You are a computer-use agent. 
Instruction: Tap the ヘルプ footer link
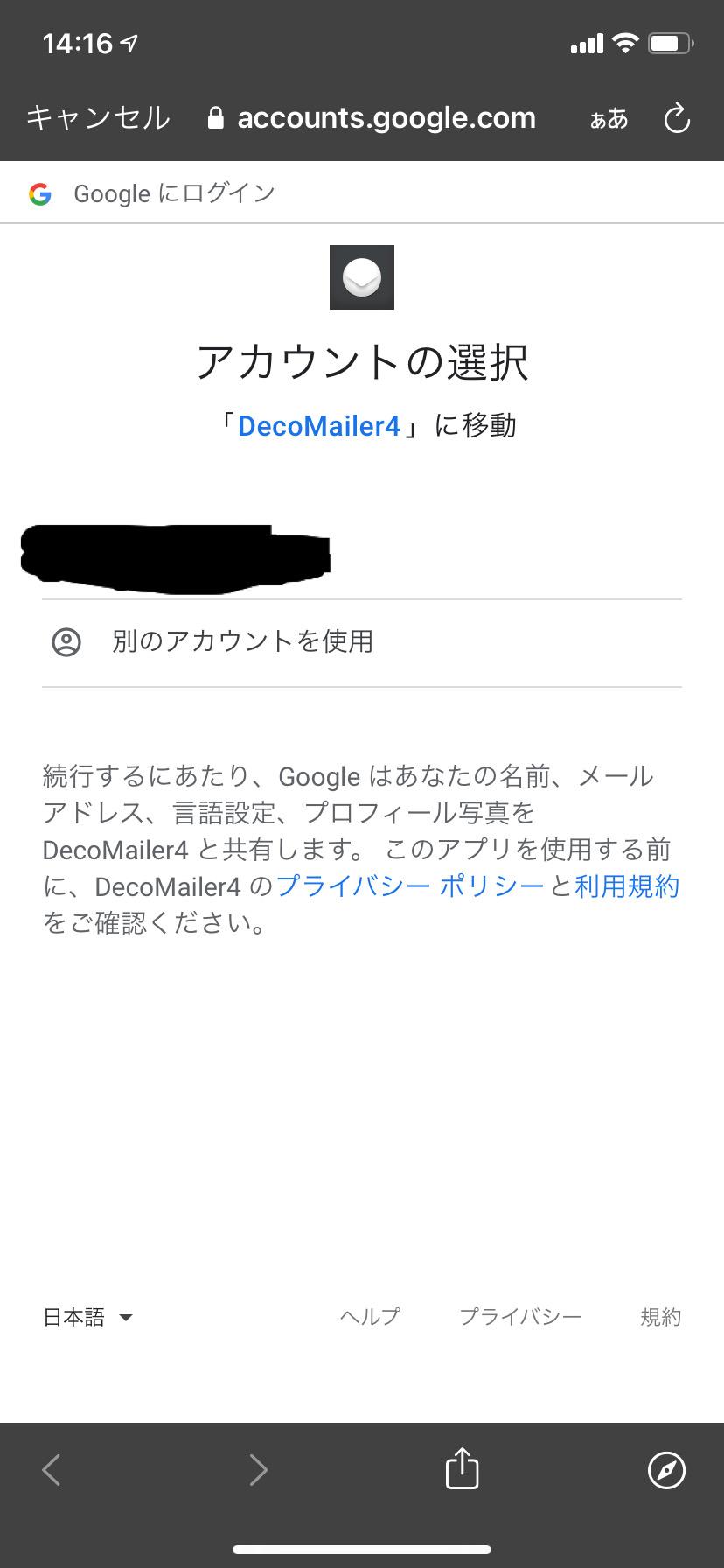370,1315
